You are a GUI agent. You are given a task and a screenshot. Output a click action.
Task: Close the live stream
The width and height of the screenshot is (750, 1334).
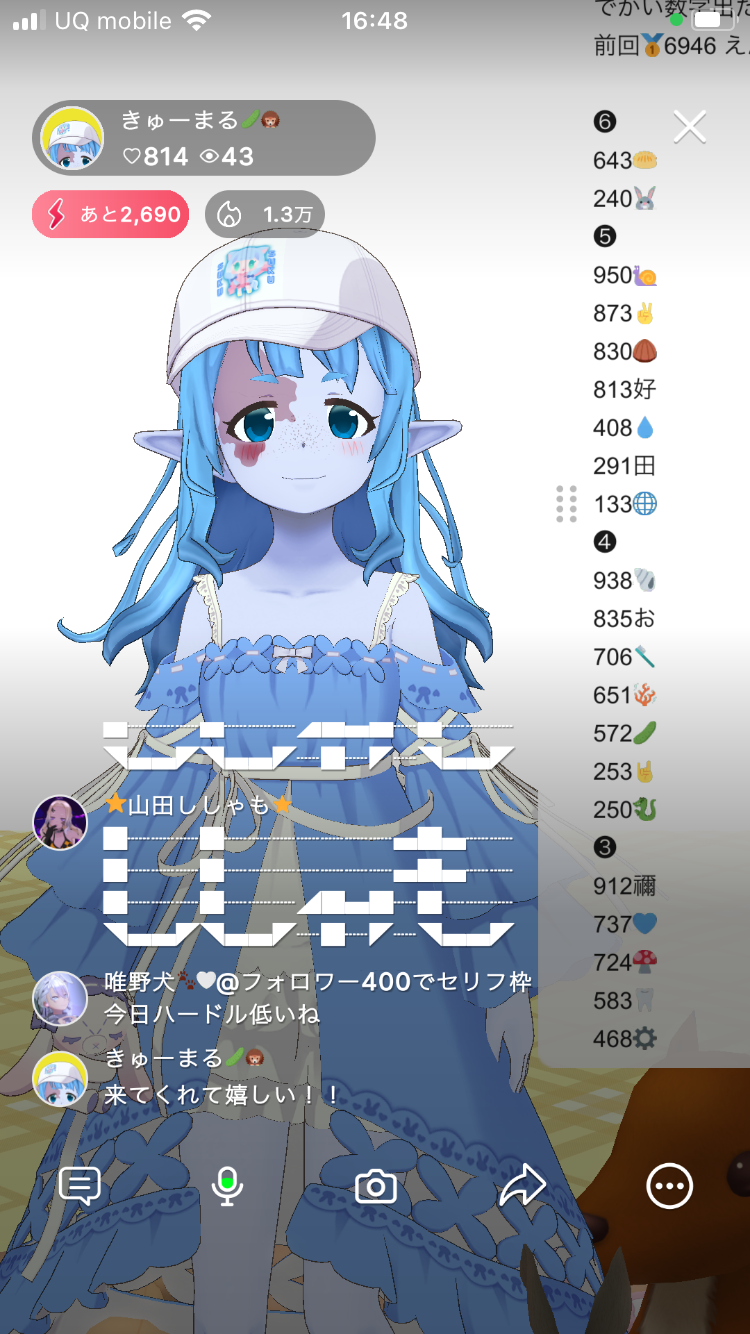coord(690,127)
